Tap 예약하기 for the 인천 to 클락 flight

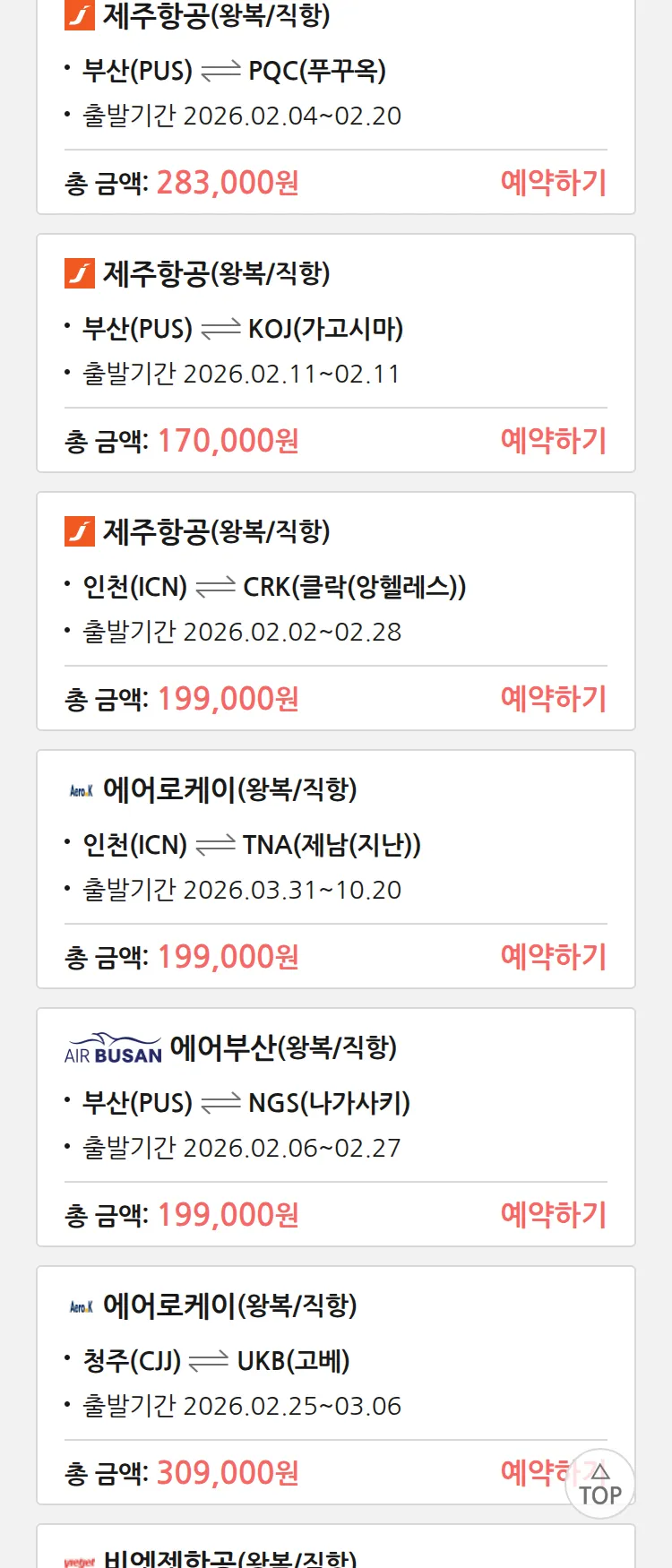[x=553, y=699]
